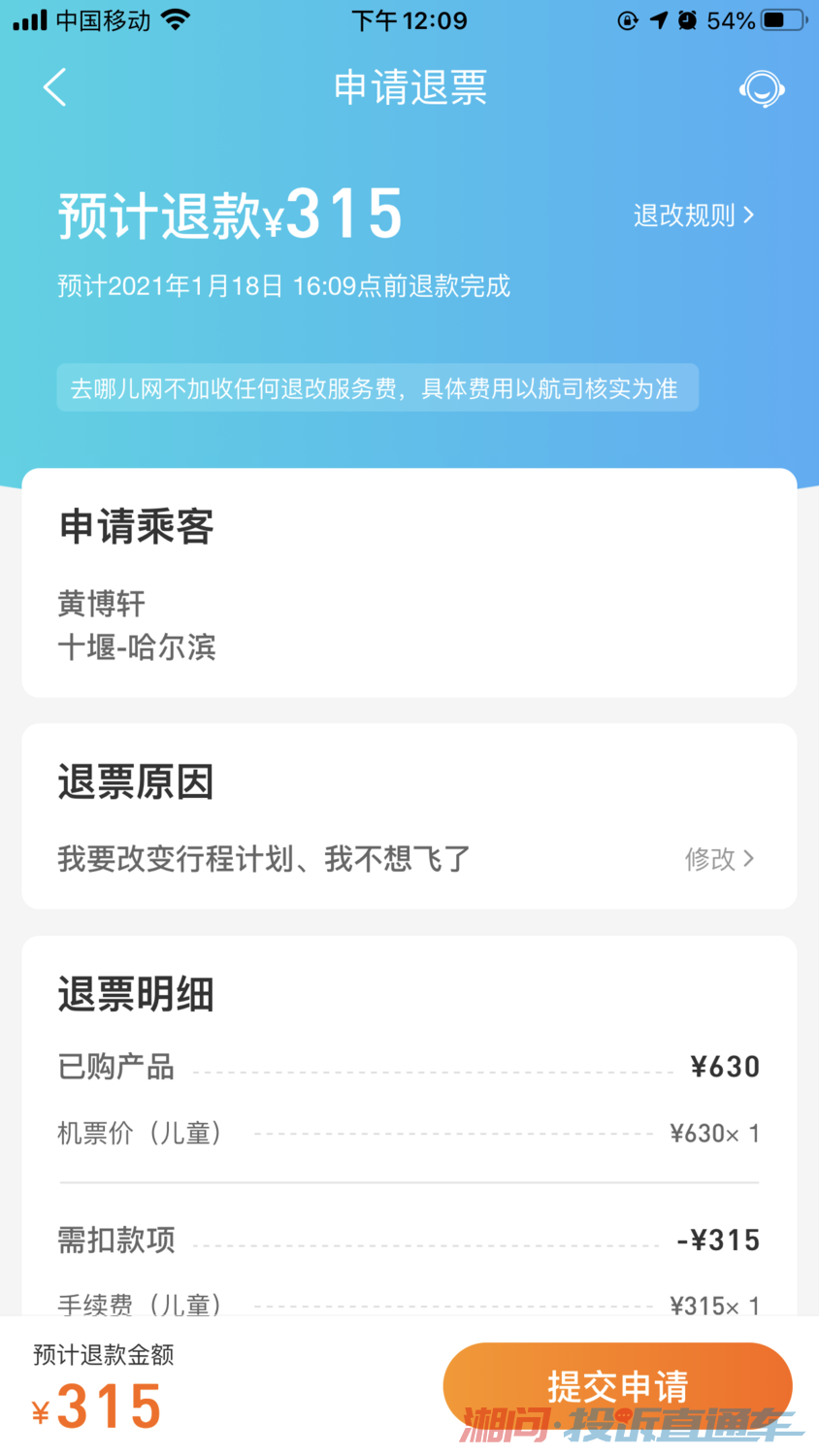The height and width of the screenshot is (1456, 819).
Task: Tap the chevron beside 退改规则
Action: click(749, 215)
